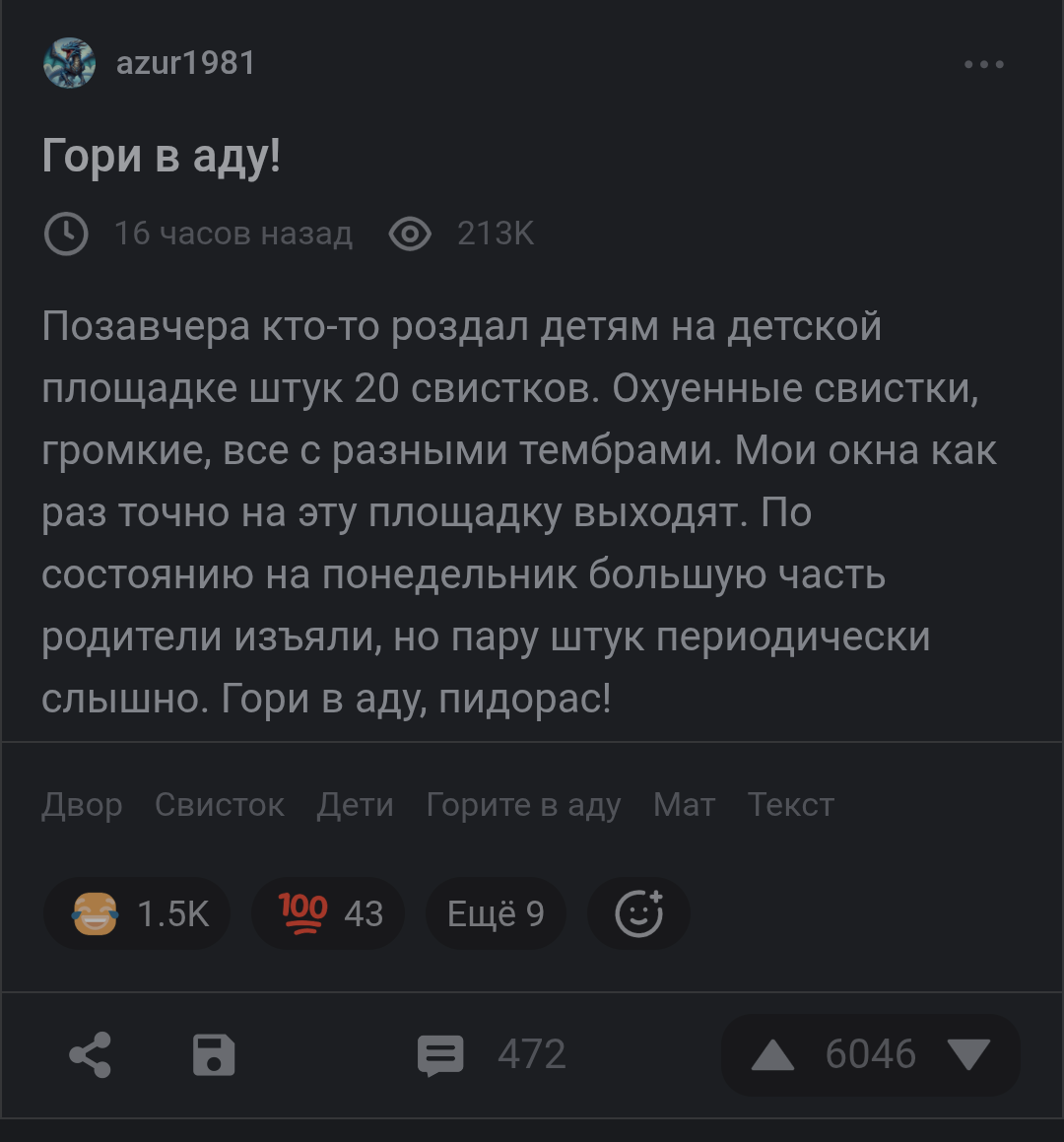The image size is (1064, 1142).
Task: Save the post with the floppy disk icon
Action: (x=214, y=1055)
